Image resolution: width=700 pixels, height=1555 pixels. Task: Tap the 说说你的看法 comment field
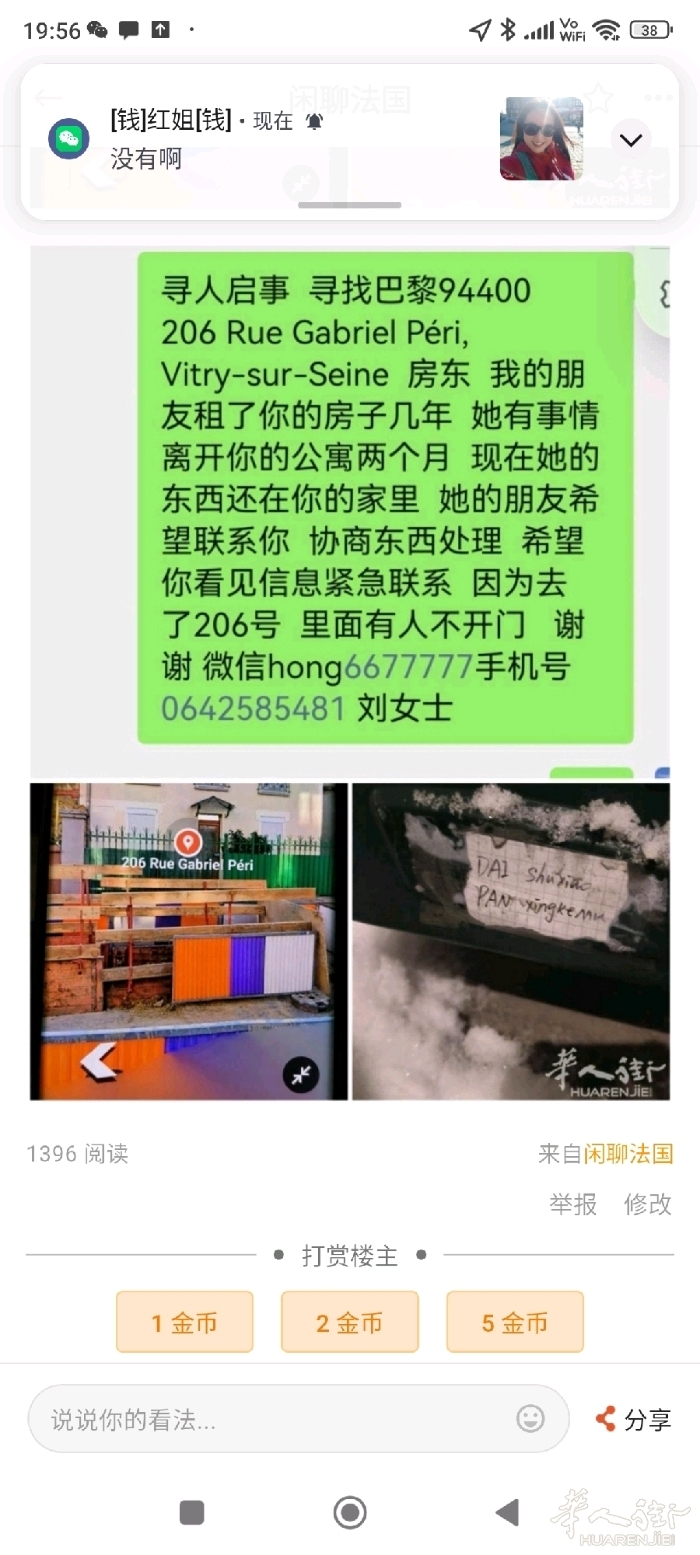(270, 1419)
